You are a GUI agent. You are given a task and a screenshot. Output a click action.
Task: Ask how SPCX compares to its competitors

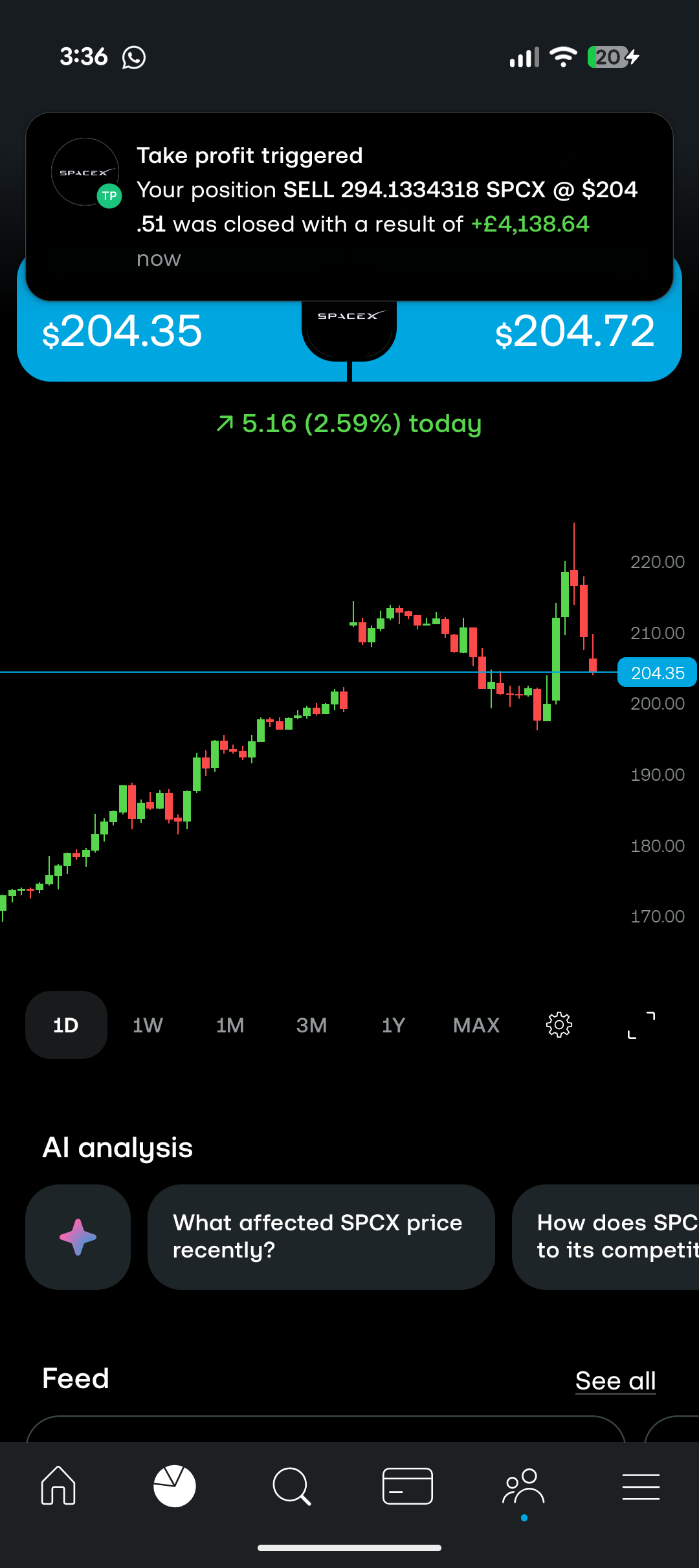(x=606, y=1237)
